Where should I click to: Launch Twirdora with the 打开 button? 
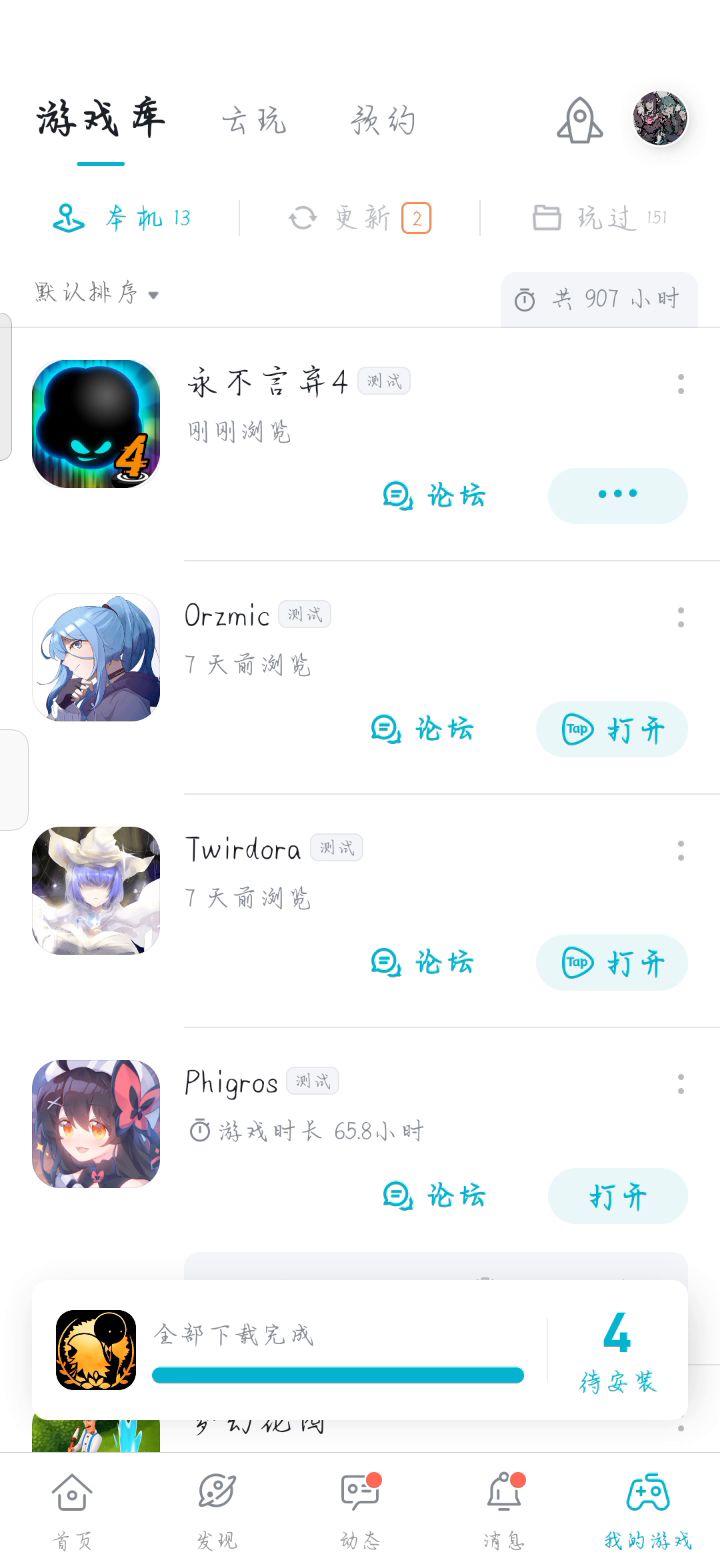[x=612, y=962]
